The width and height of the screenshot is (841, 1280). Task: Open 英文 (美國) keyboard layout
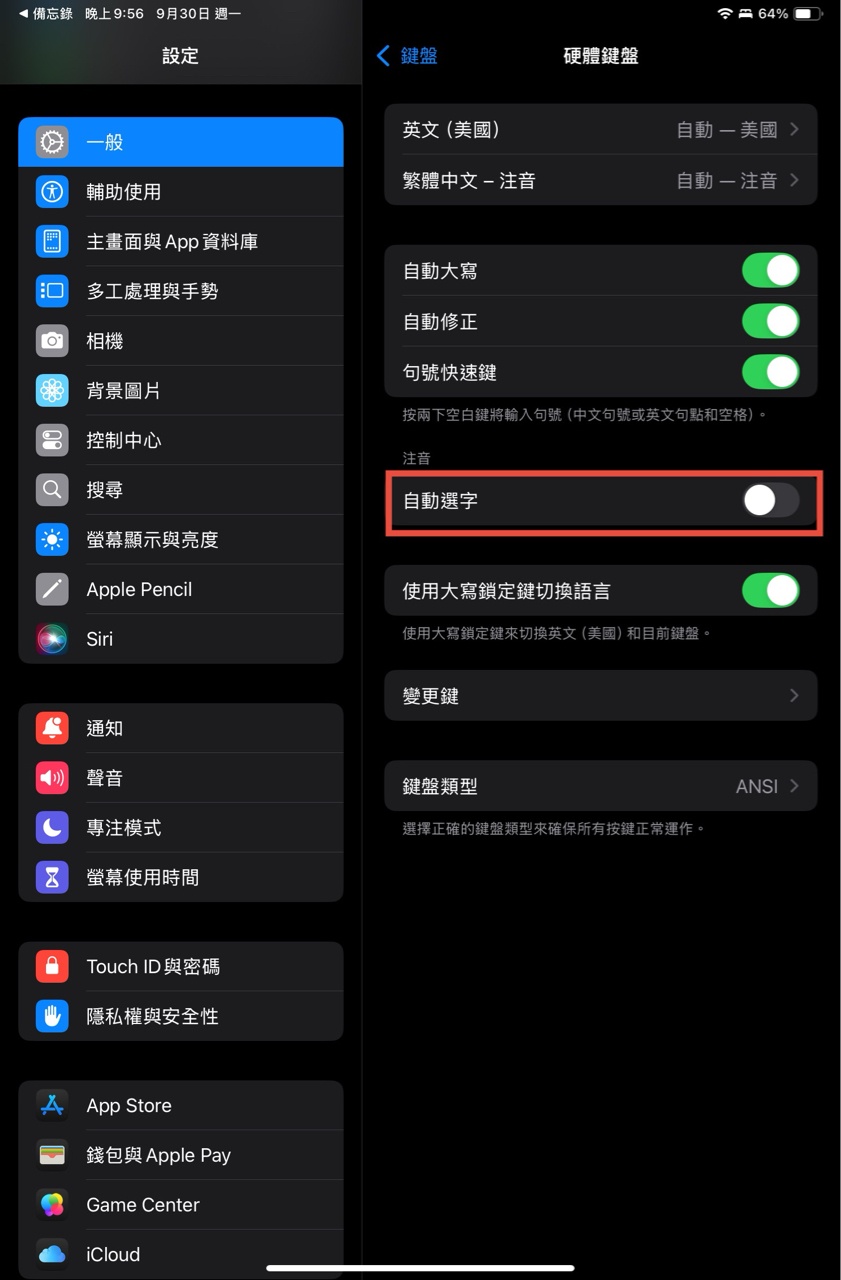tap(600, 130)
